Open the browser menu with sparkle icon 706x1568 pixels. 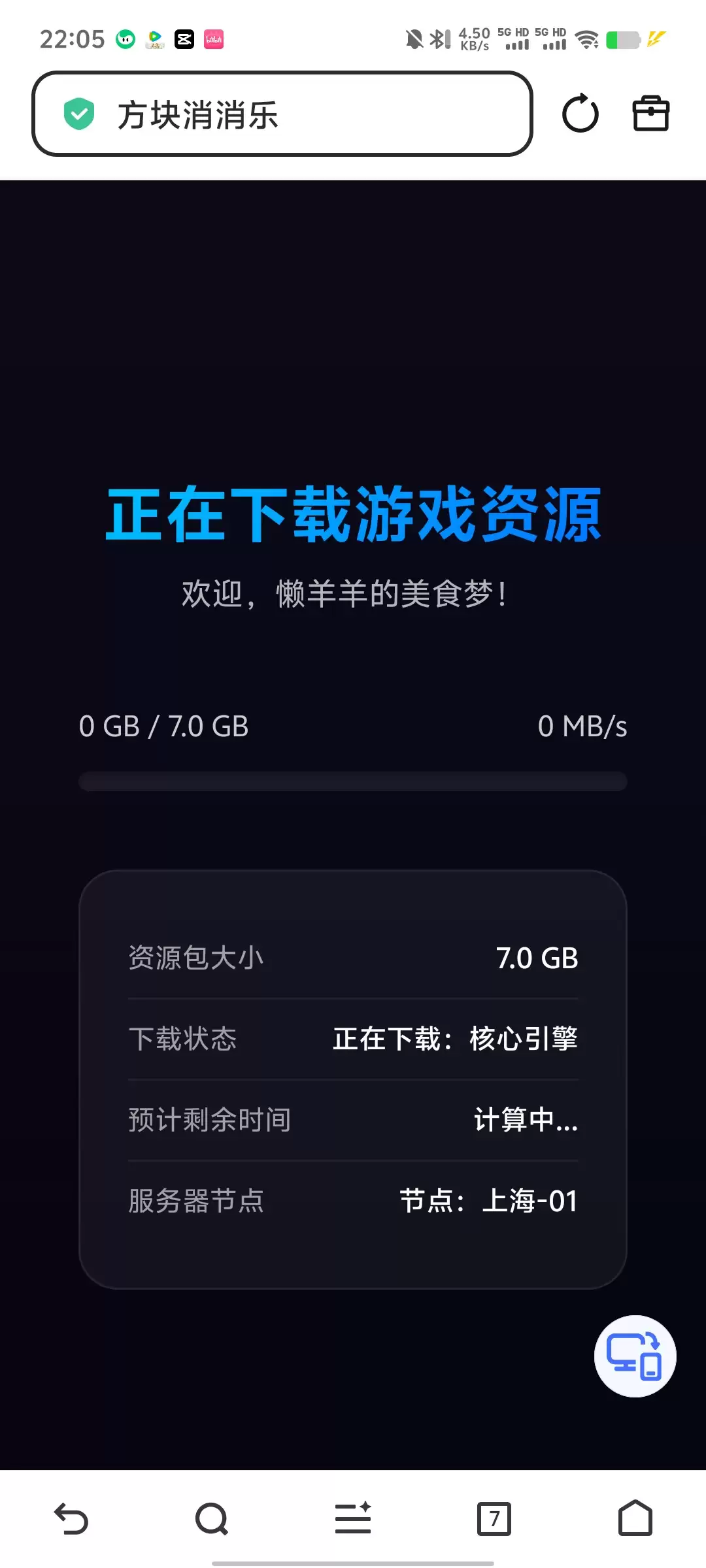pos(353,1518)
